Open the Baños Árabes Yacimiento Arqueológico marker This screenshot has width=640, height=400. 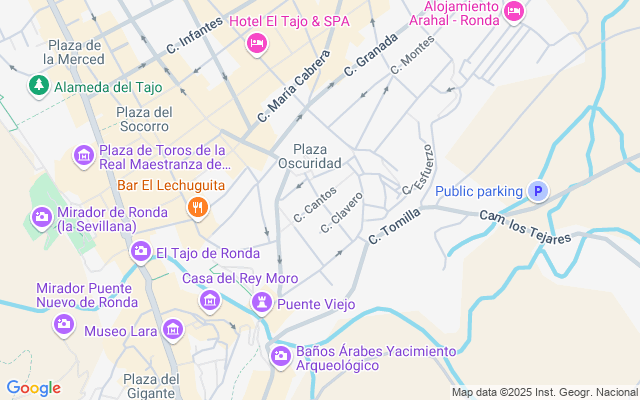click(280, 355)
